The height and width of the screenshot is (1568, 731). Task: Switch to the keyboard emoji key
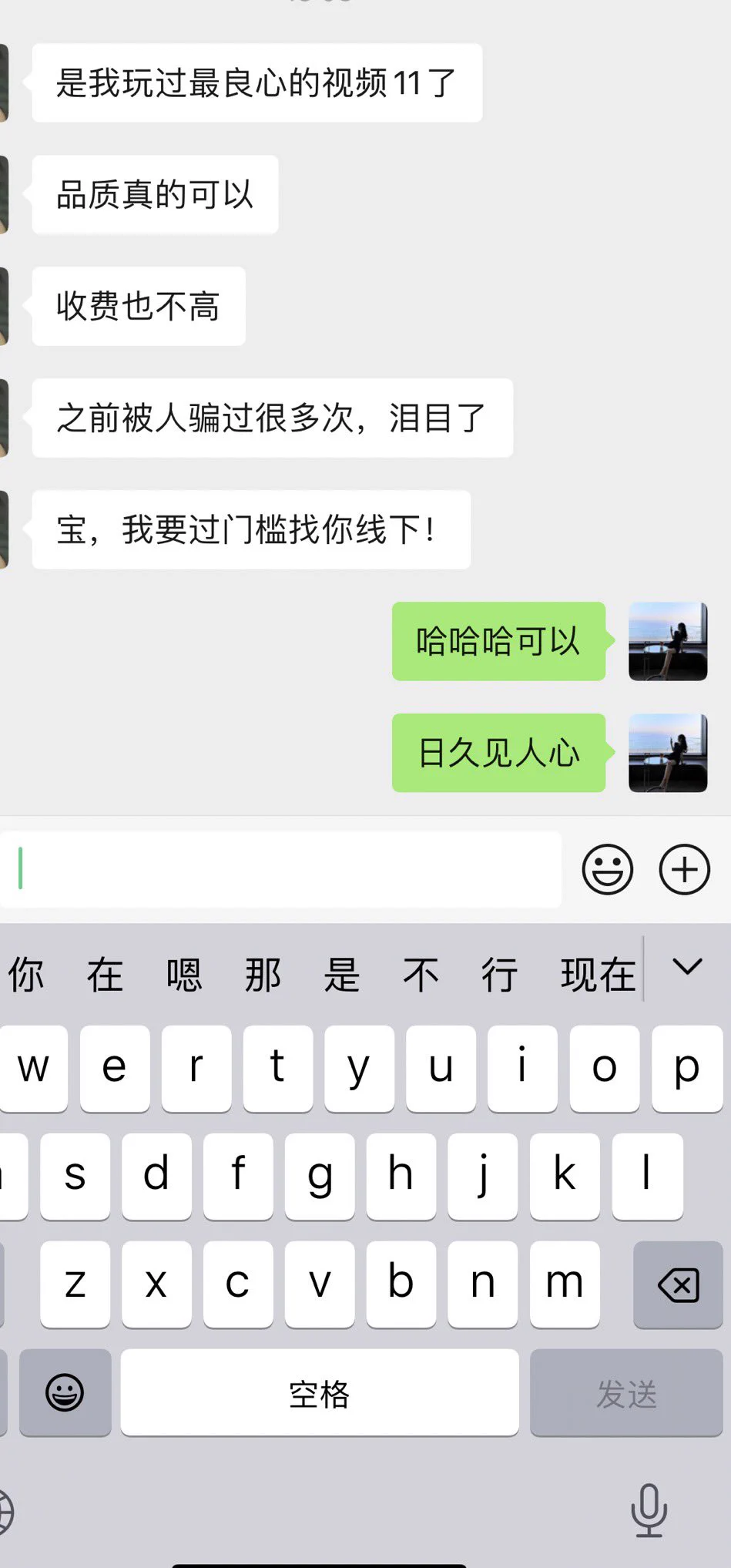(x=65, y=1393)
